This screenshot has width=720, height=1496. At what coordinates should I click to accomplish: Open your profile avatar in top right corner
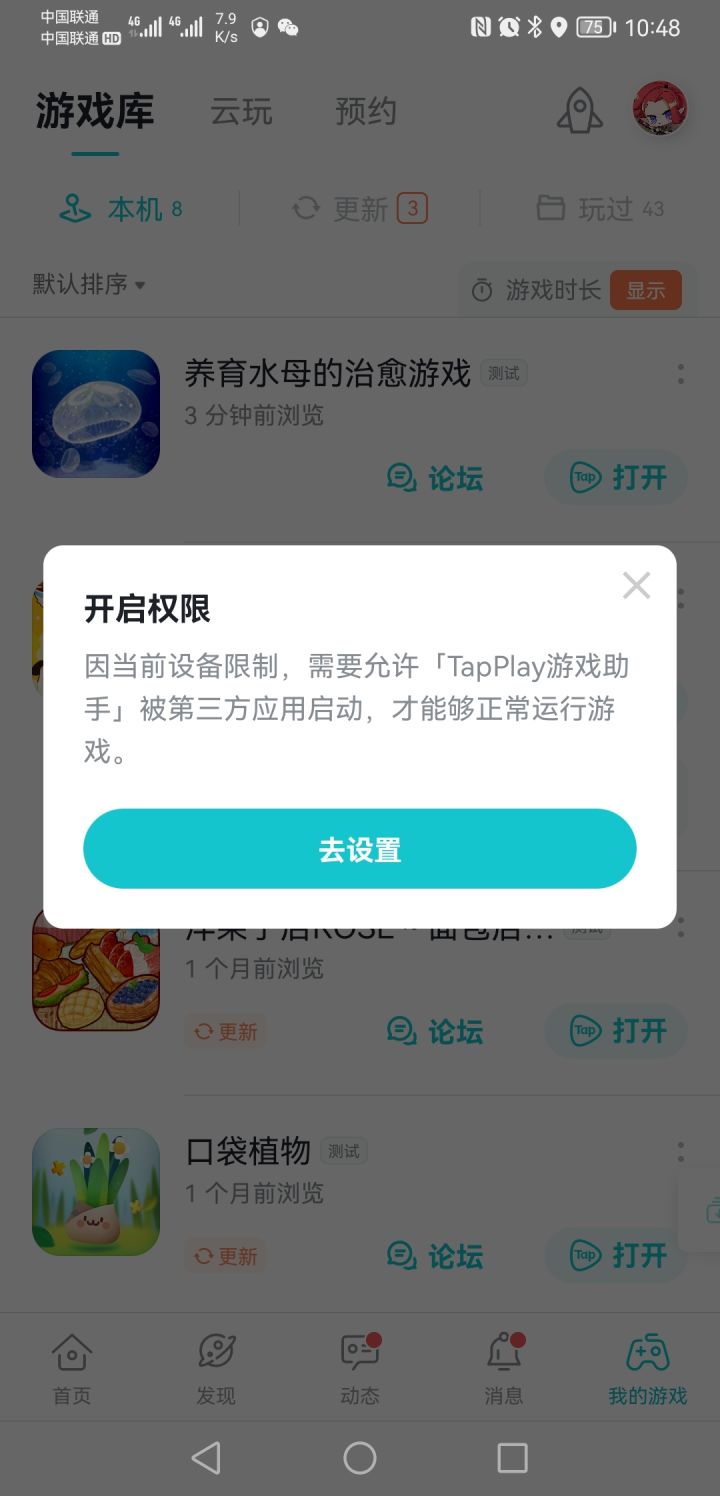[658, 109]
